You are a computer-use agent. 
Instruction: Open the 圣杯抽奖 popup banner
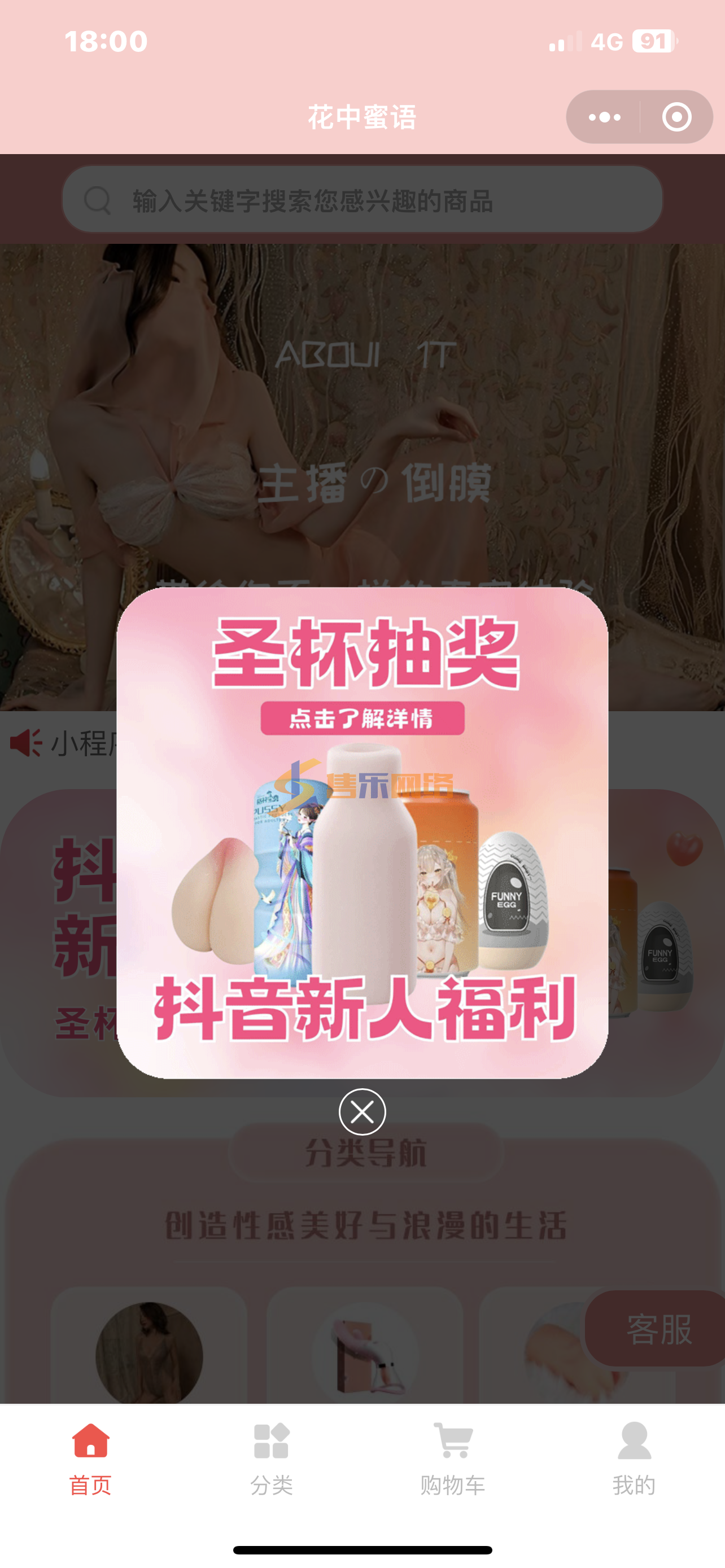tap(362, 833)
